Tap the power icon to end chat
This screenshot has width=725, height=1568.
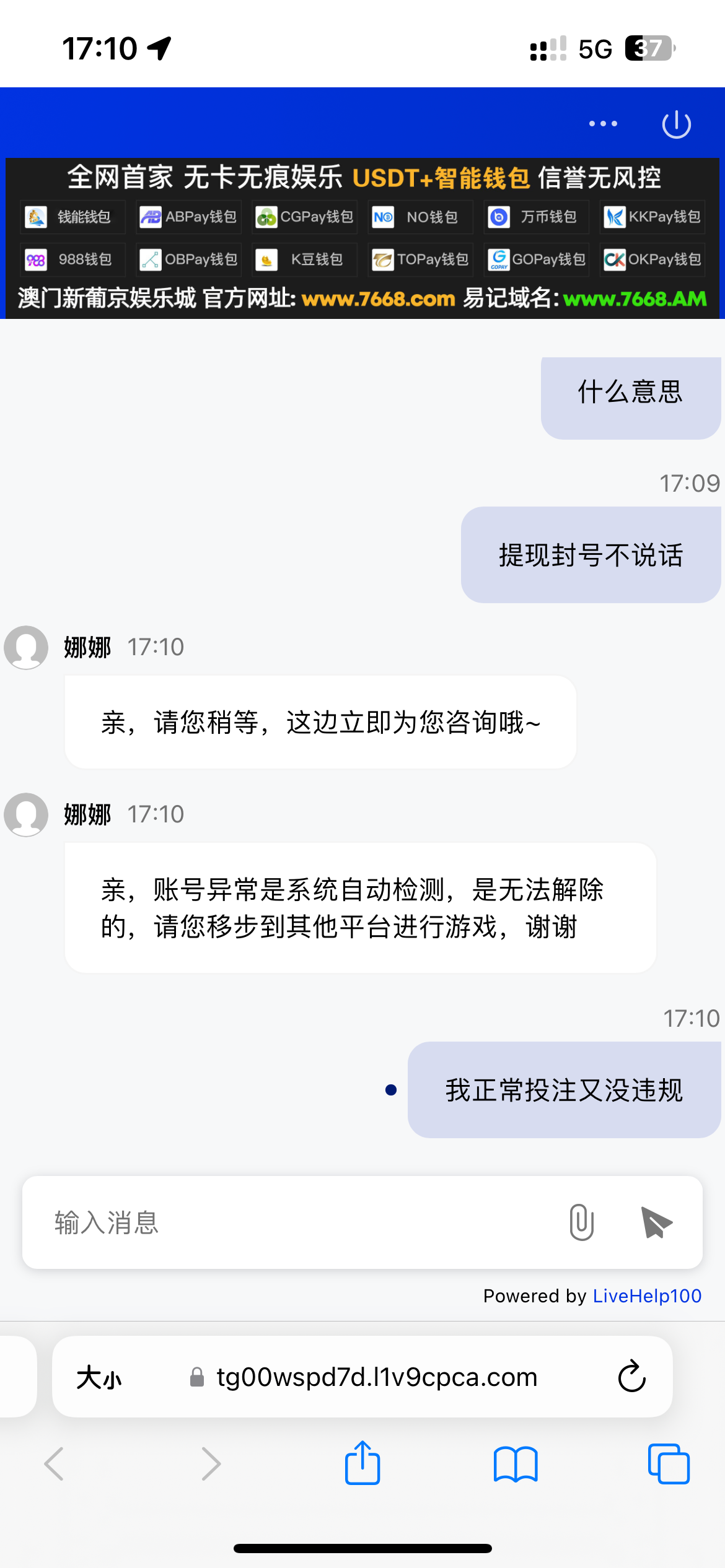676,124
